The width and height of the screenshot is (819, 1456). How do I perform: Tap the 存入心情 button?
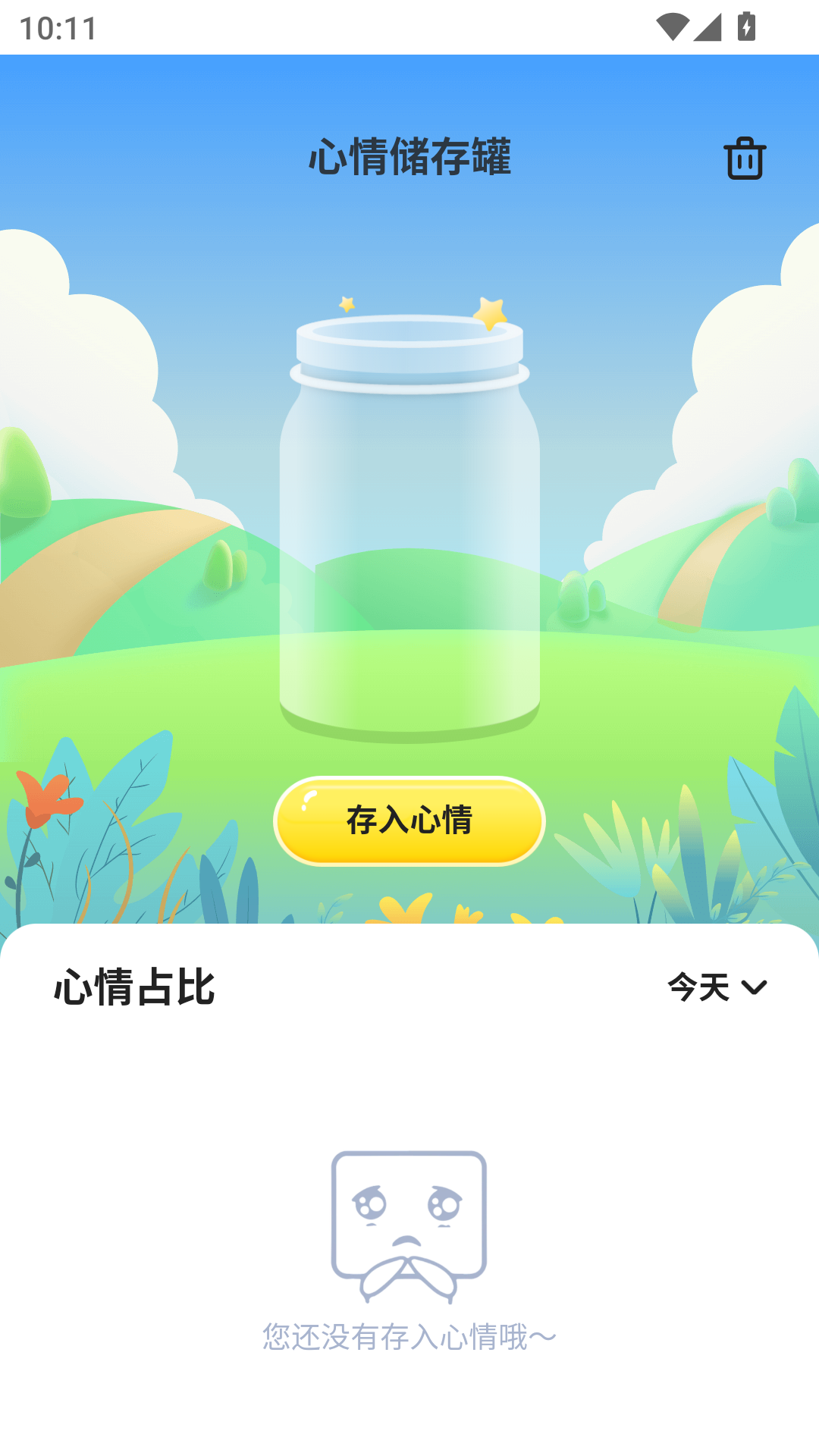point(409,821)
